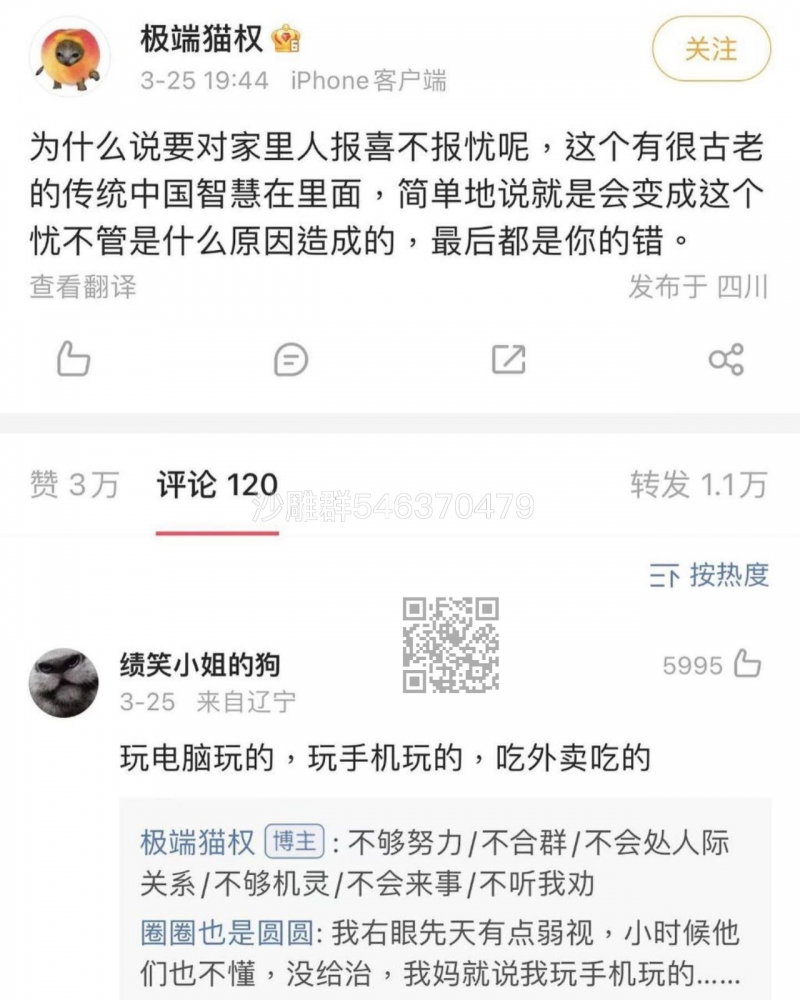This screenshot has height=1000, width=800.
Task: Click the repost/share arrow icon
Action: [509, 360]
